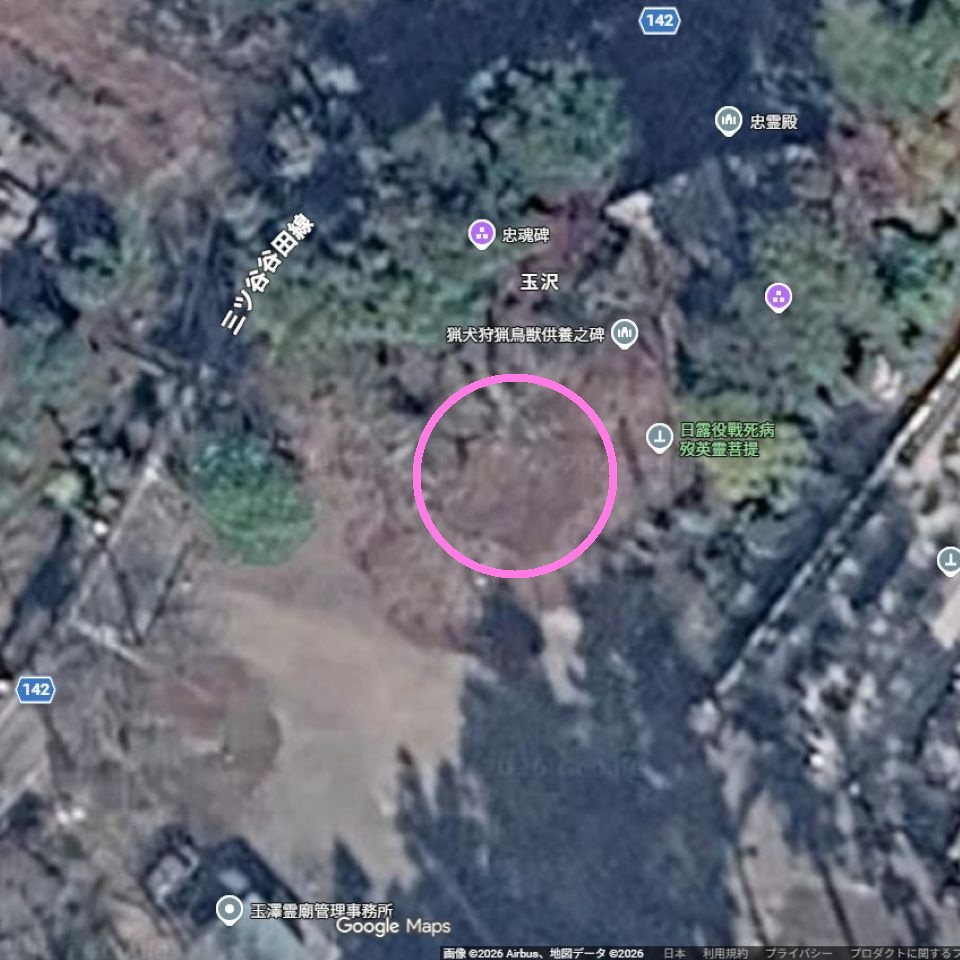Open the 利用規約 terms link
The height and width of the screenshot is (960, 960).
tap(724, 953)
